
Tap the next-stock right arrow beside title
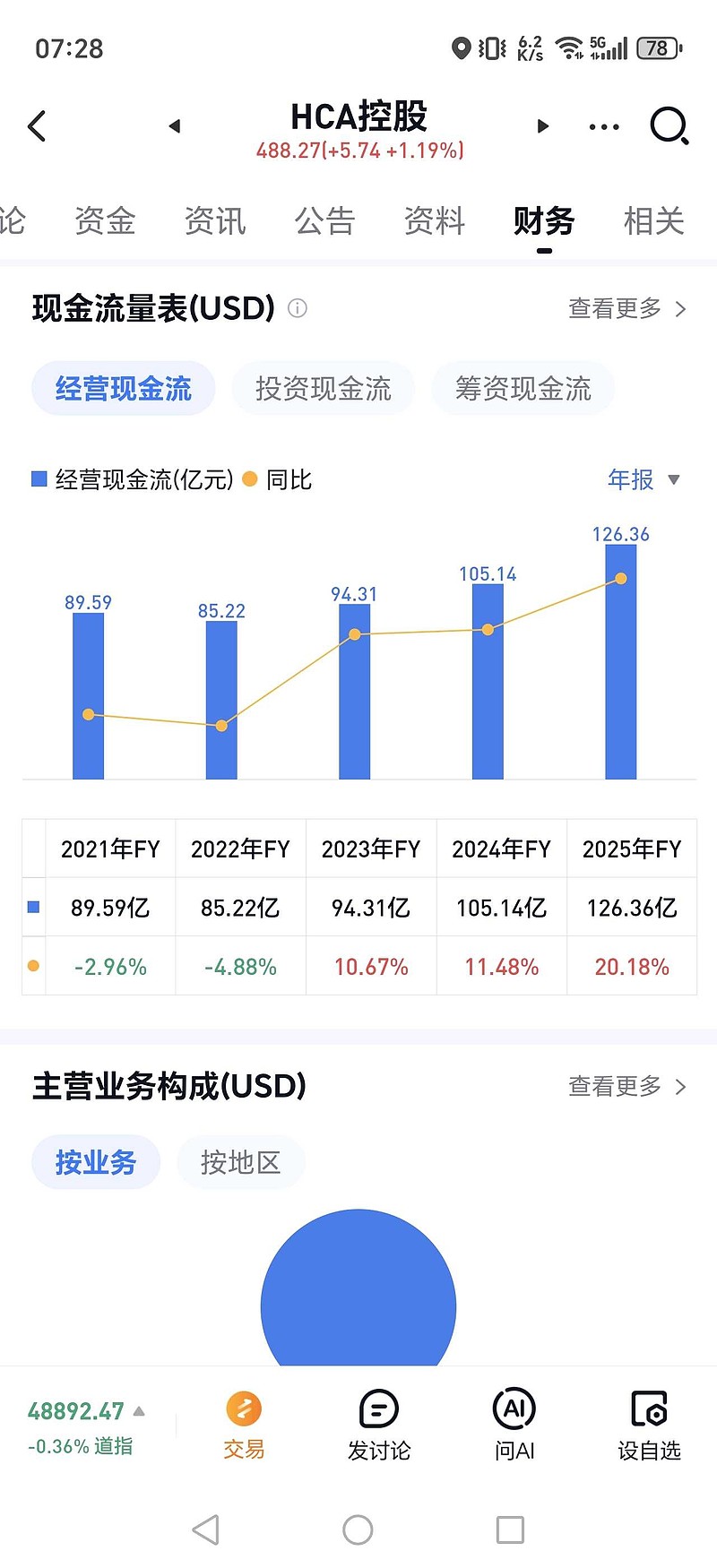tap(543, 126)
